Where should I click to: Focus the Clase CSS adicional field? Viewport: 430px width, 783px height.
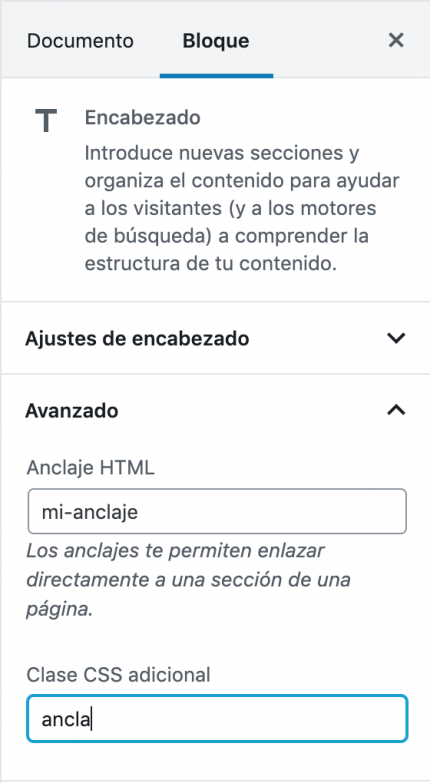217,718
